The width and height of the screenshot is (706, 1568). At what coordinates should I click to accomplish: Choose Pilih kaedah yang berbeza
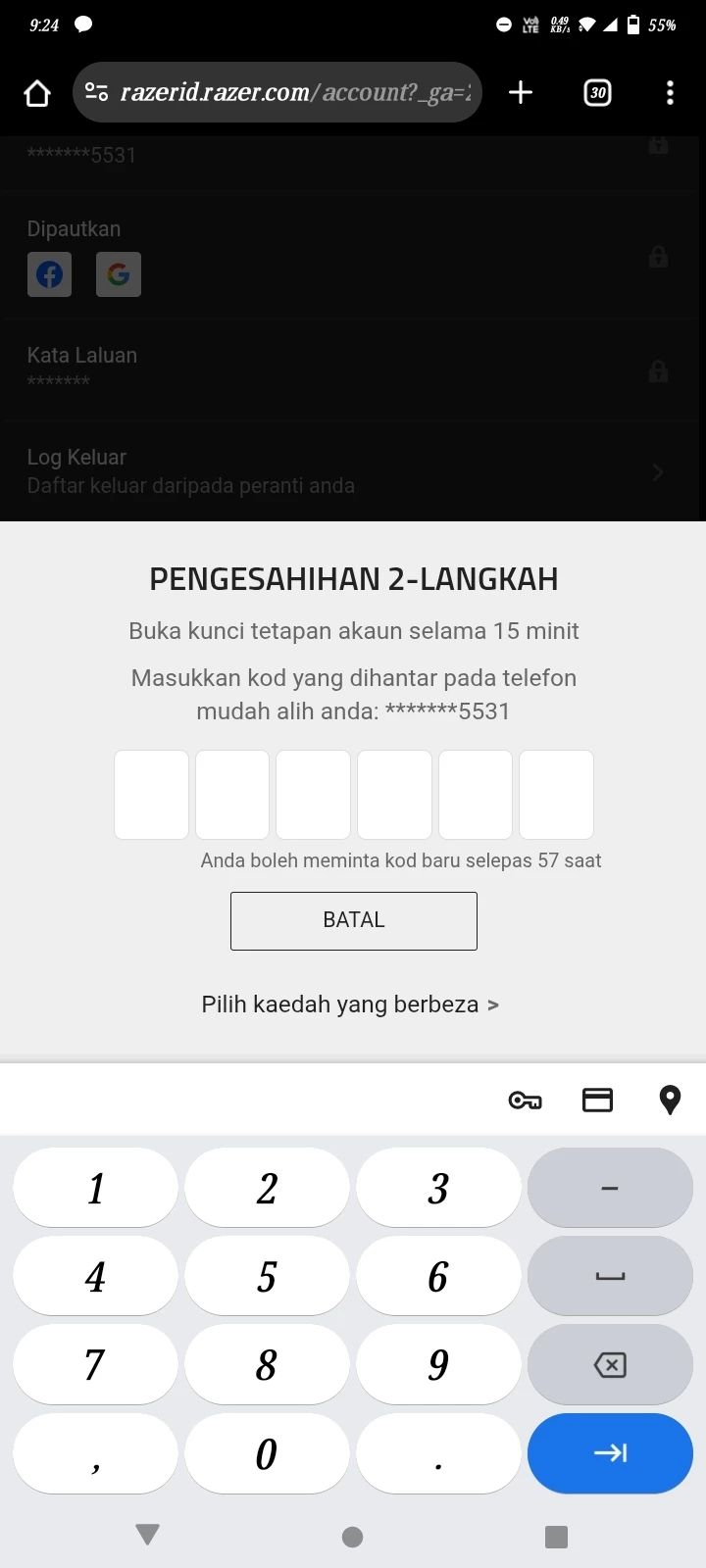pos(350,1004)
